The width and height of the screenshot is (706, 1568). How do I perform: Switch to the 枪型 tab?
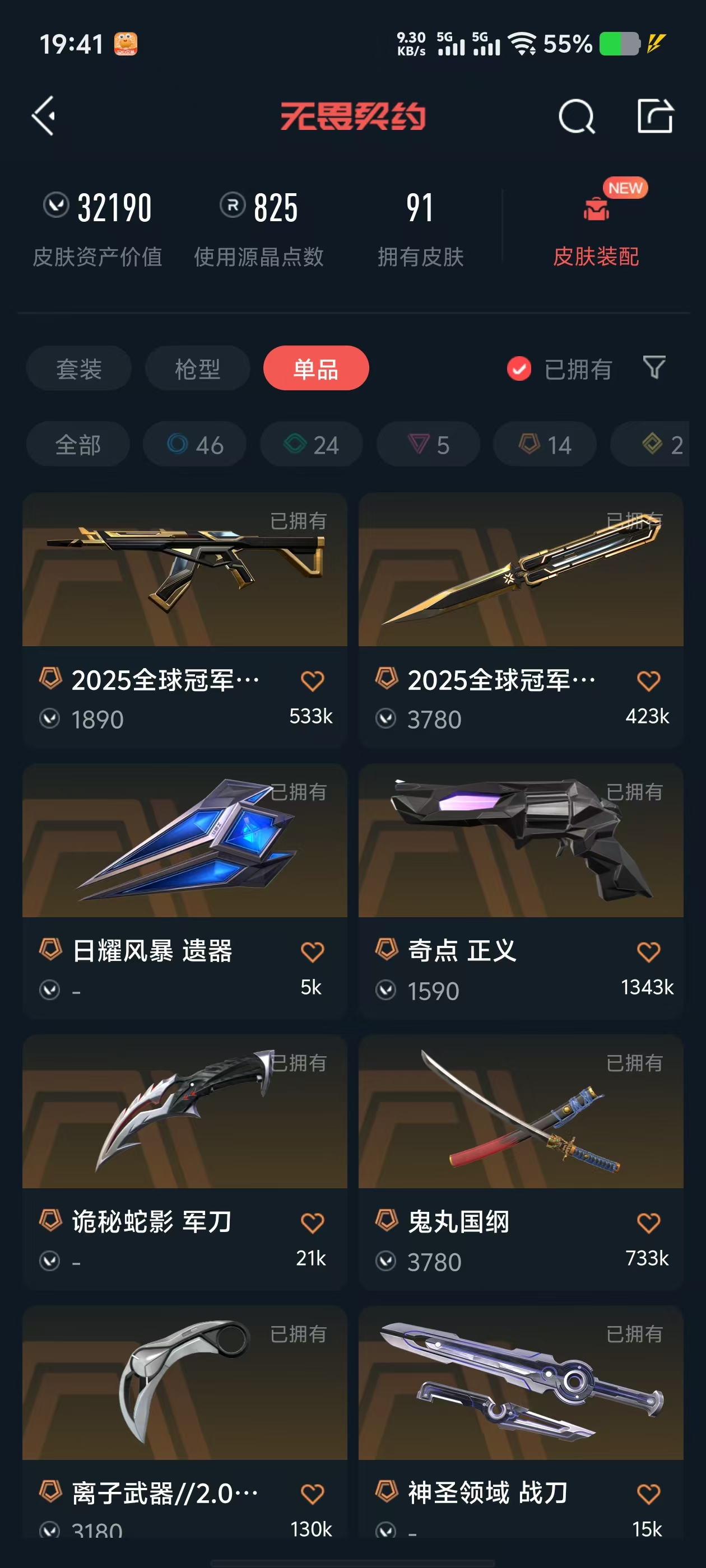[197, 368]
